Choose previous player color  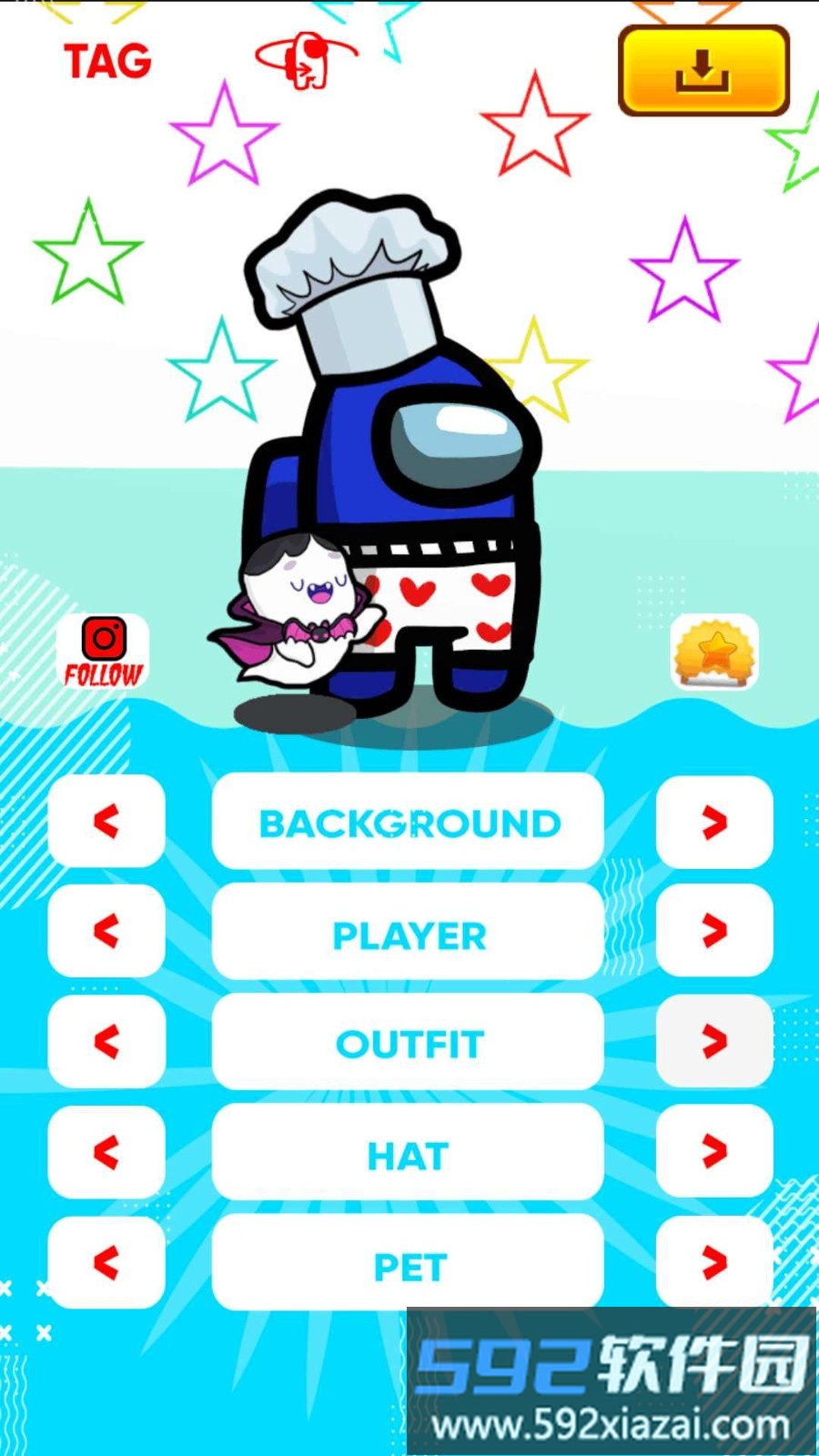[106, 931]
